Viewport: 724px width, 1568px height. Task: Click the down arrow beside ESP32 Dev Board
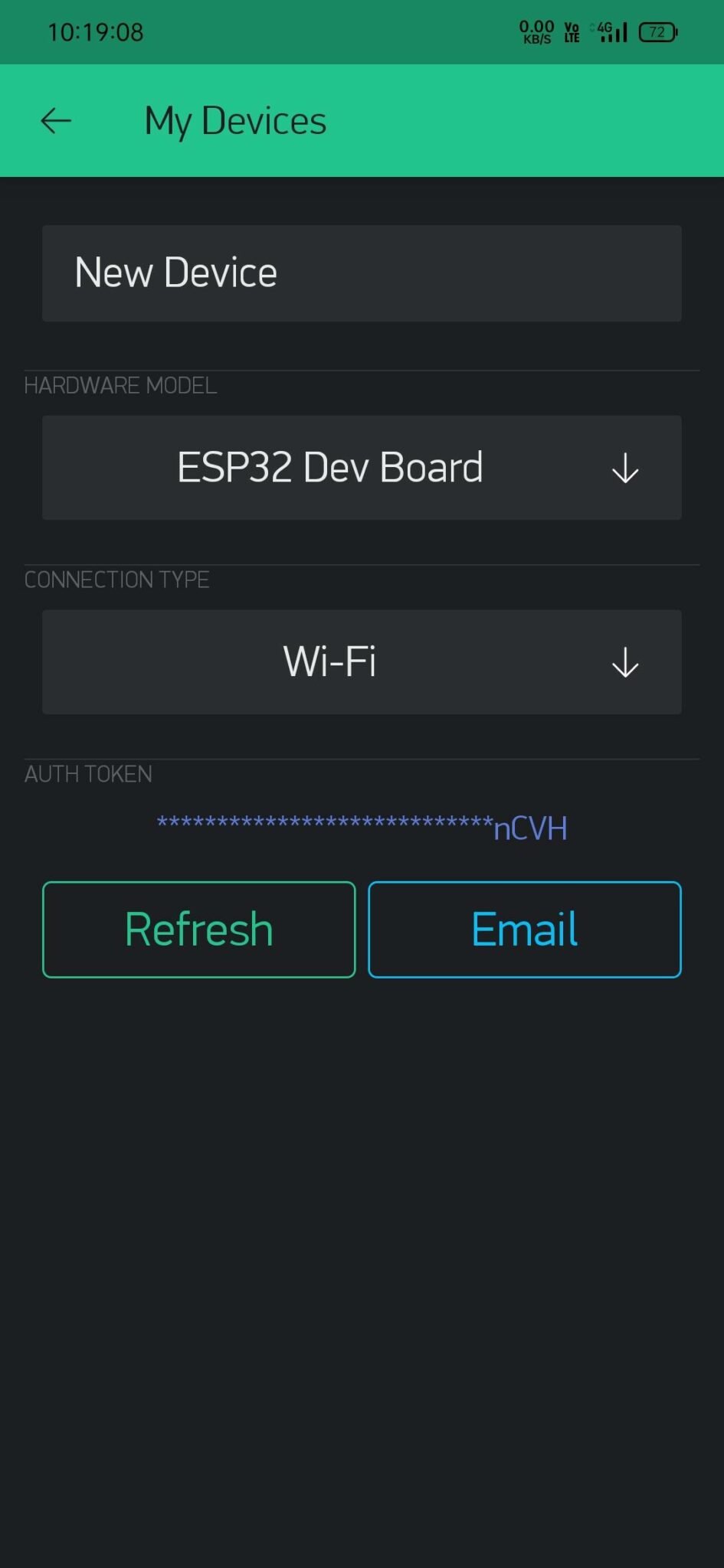[x=624, y=468]
